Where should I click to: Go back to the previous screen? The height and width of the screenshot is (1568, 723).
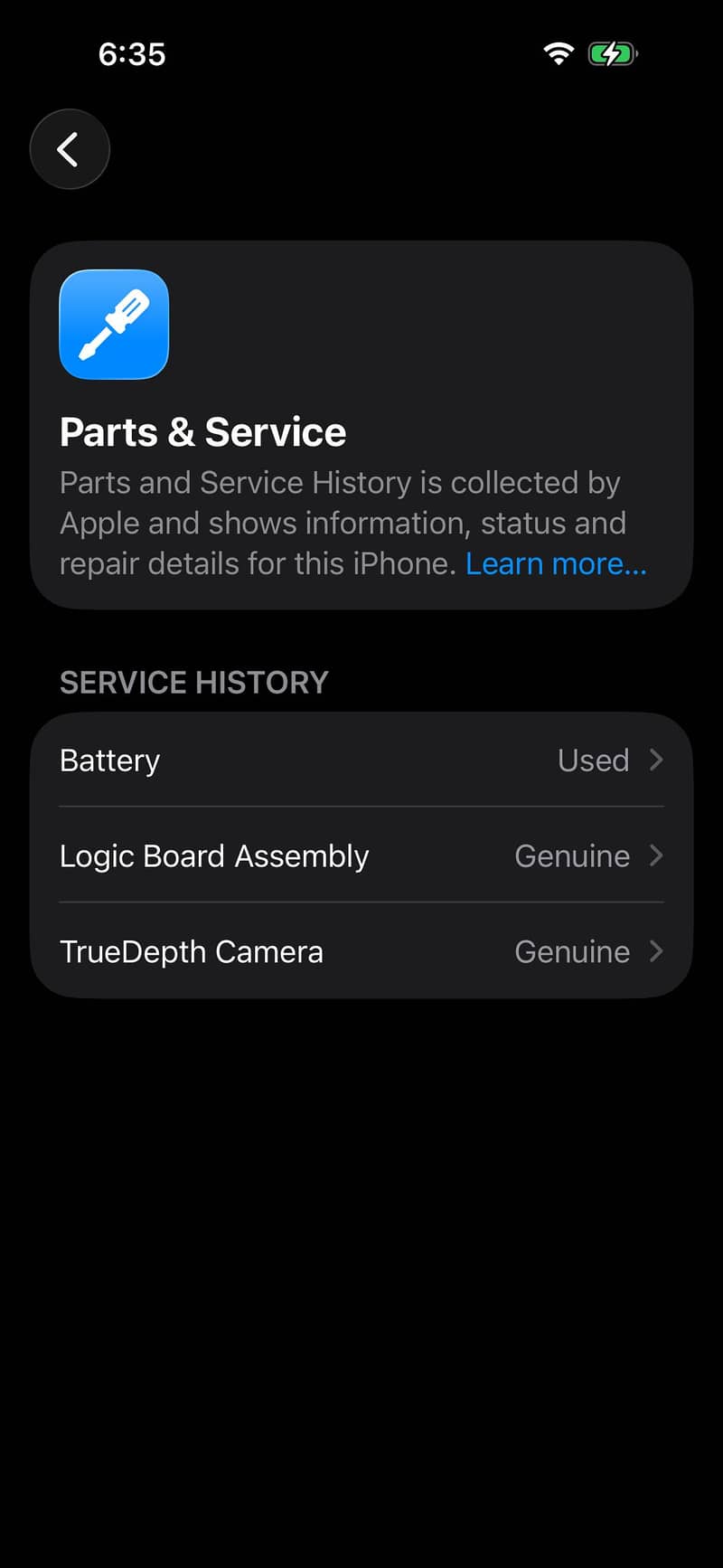point(70,149)
